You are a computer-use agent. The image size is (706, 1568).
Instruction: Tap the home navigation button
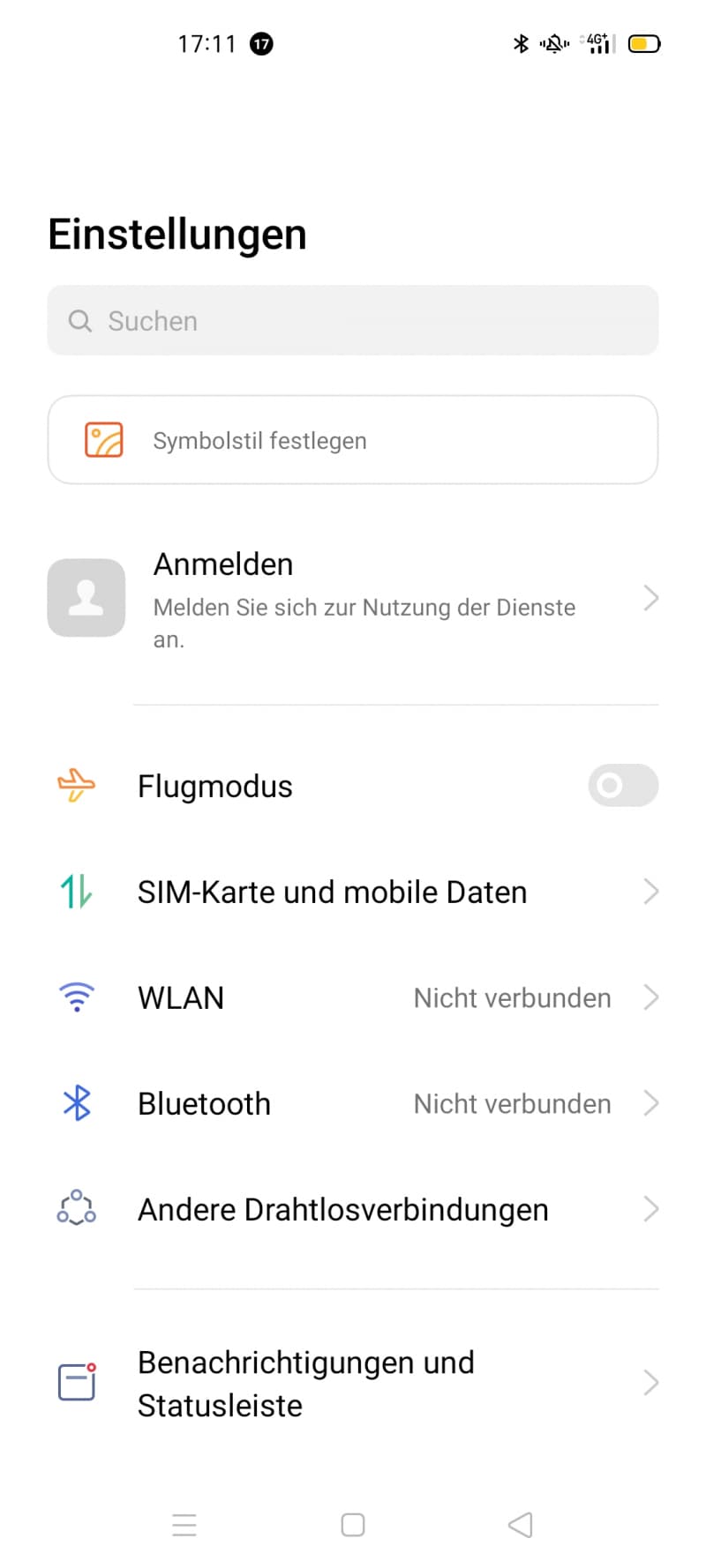point(353,1525)
